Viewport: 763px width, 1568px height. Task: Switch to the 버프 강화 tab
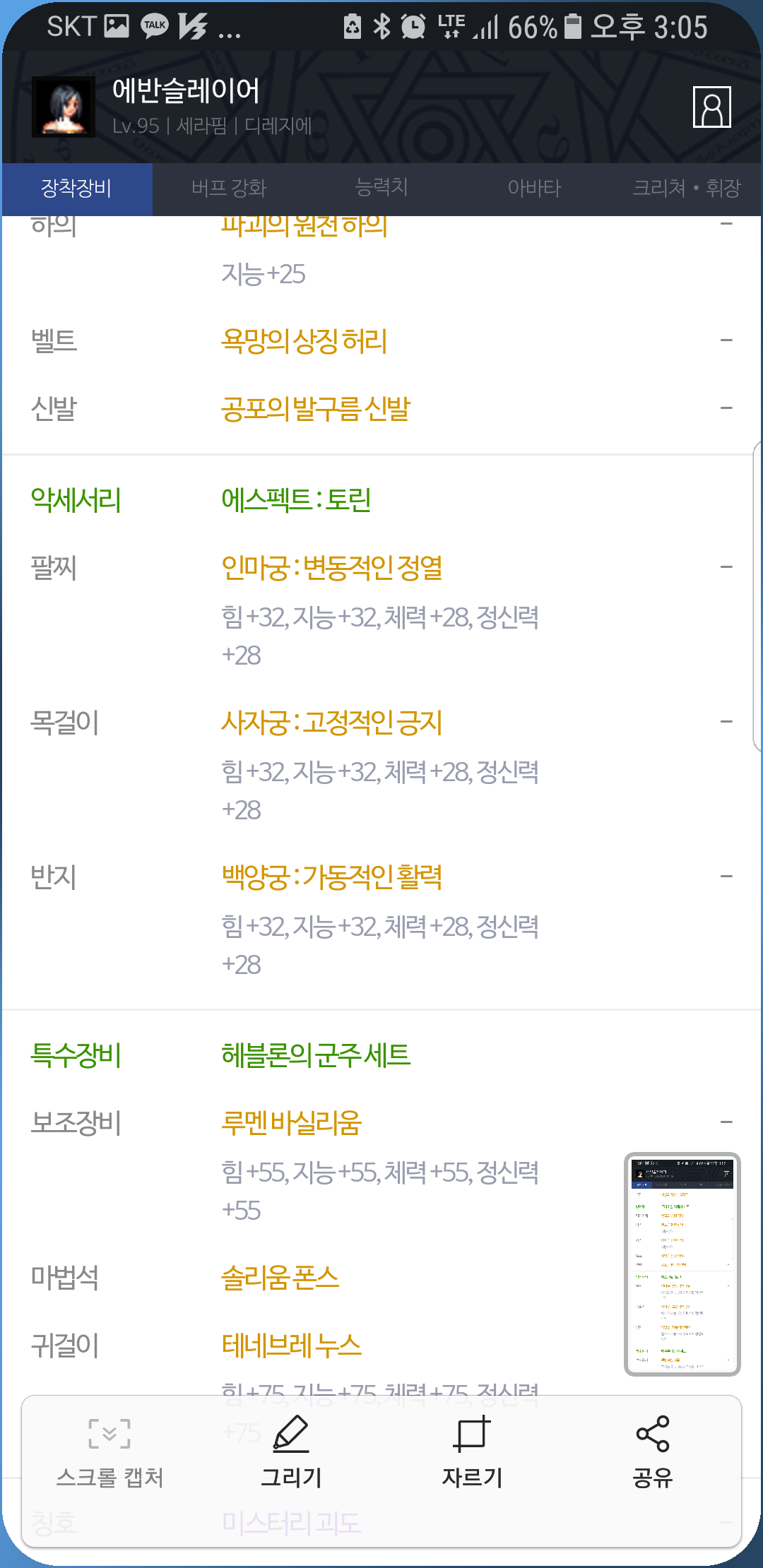tap(229, 188)
